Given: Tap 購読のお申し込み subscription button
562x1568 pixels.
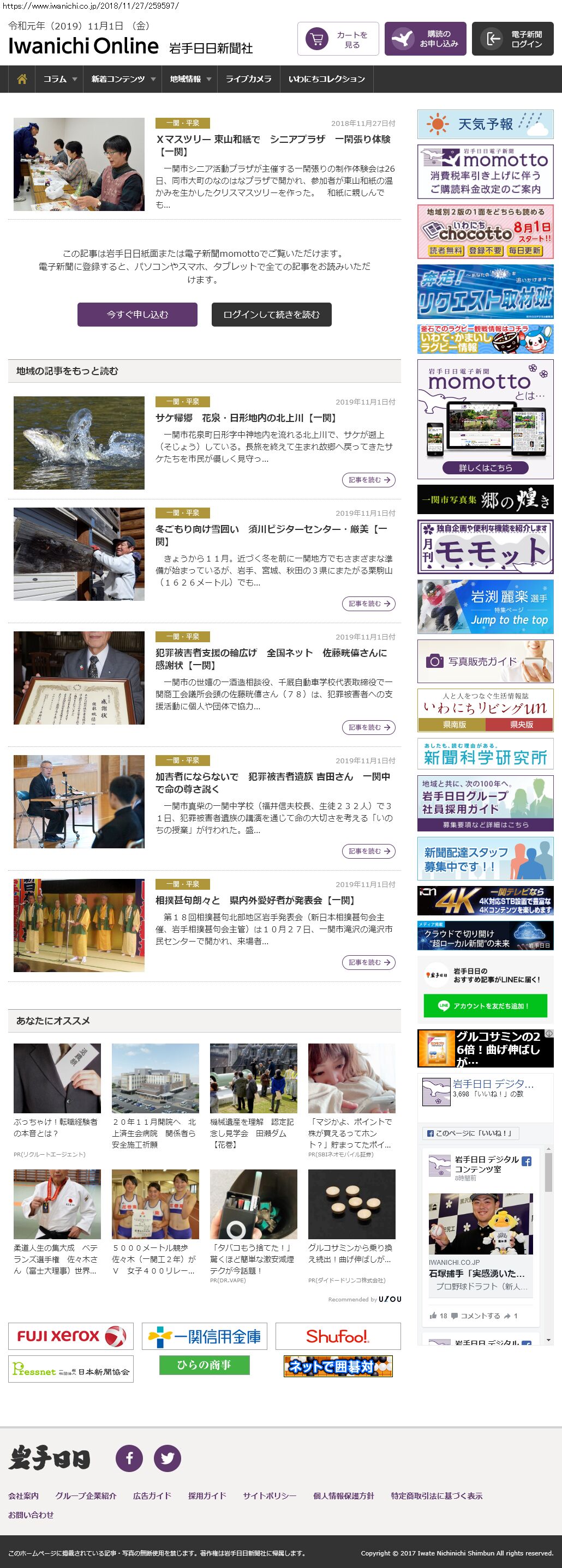Looking at the screenshot, I should click(426, 40).
